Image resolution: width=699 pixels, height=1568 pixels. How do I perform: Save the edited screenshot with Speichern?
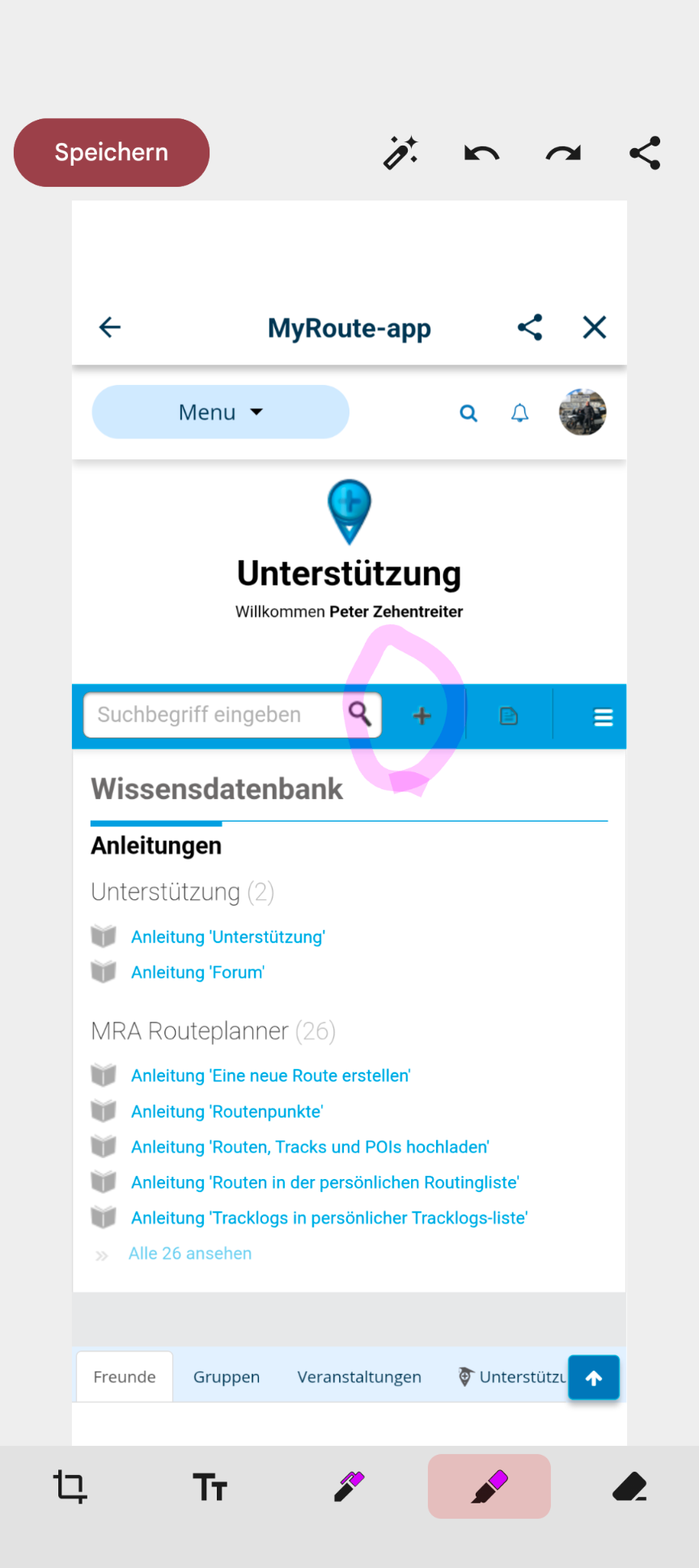(x=112, y=152)
